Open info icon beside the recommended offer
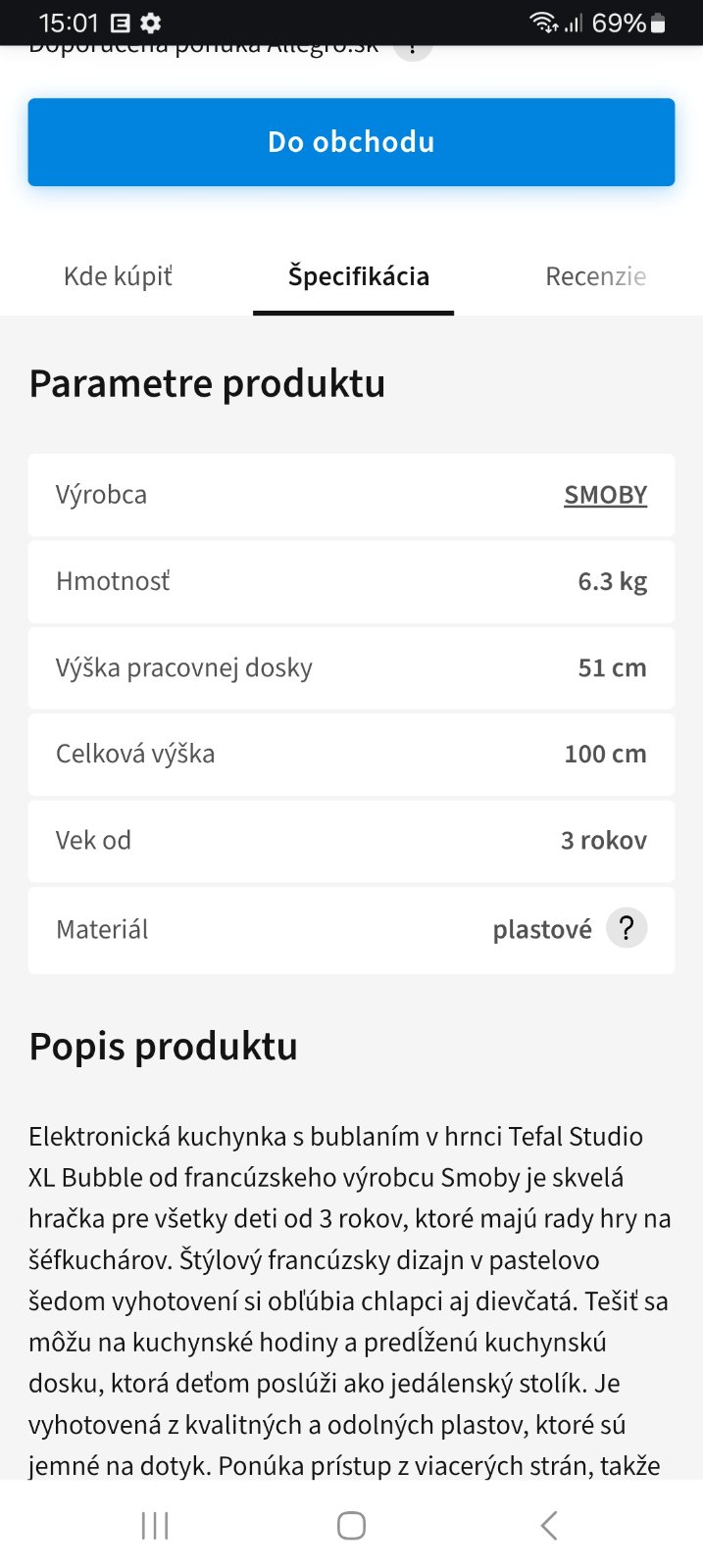The width and height of the screenshot is (703, 1568). coord(413,49)
